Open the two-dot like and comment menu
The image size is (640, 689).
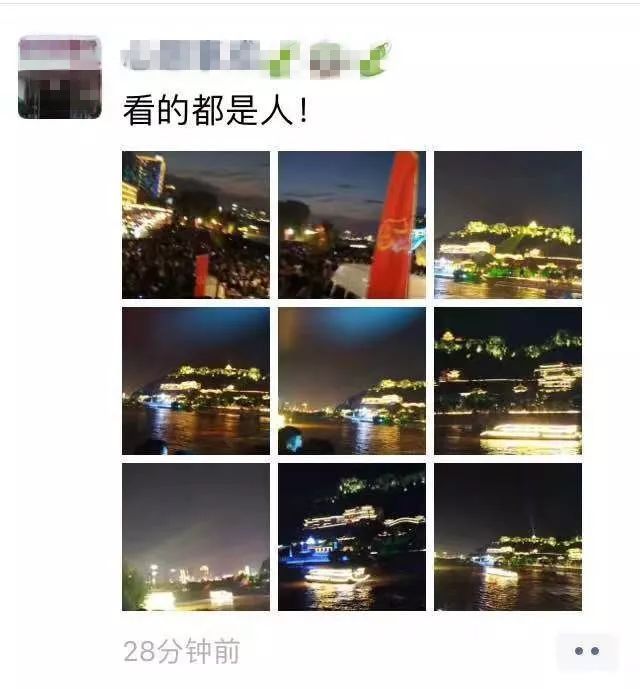587,651
